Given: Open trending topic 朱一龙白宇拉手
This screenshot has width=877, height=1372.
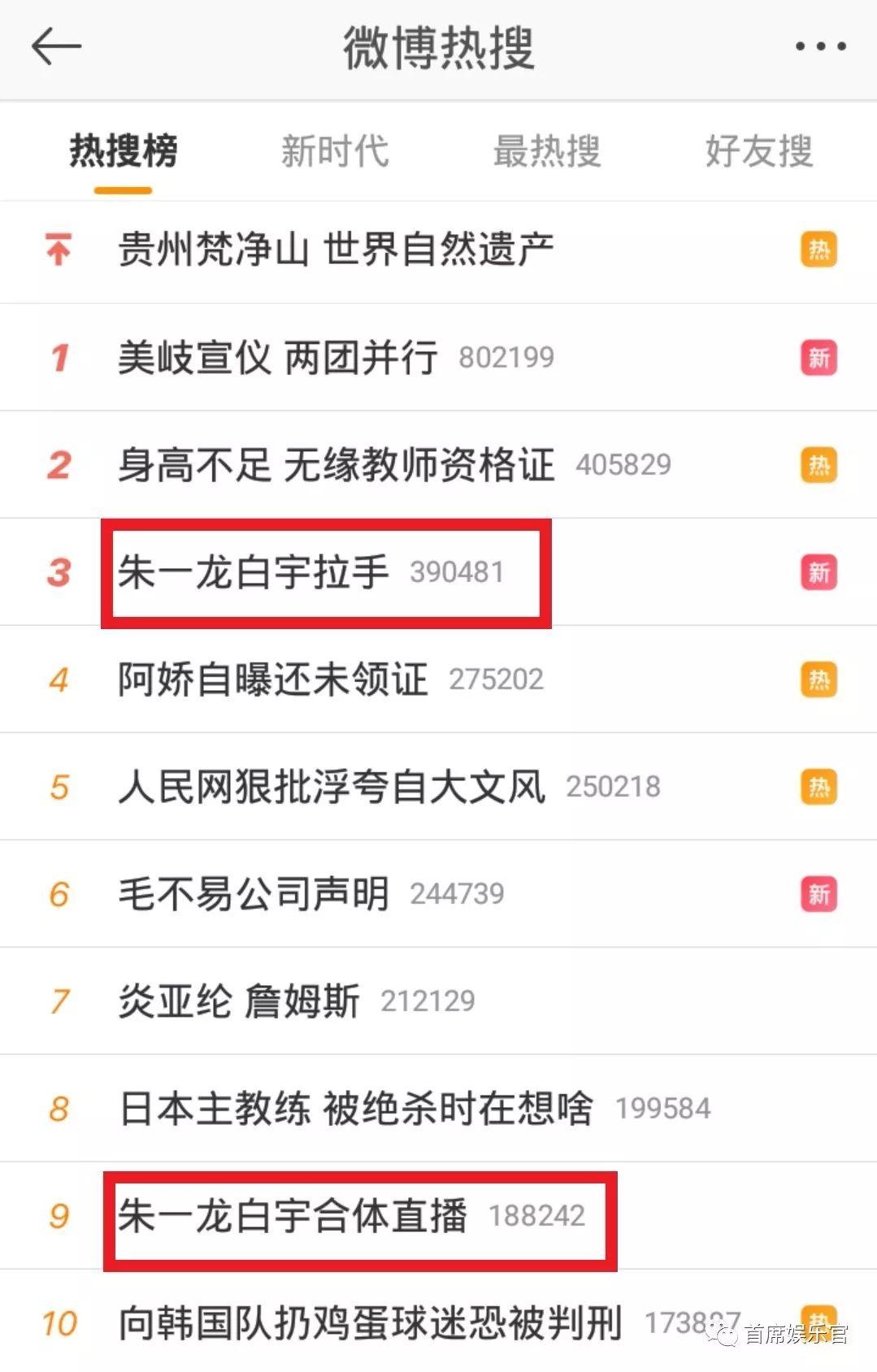Looking at the screenshot, I should click(x=254, y=572).
